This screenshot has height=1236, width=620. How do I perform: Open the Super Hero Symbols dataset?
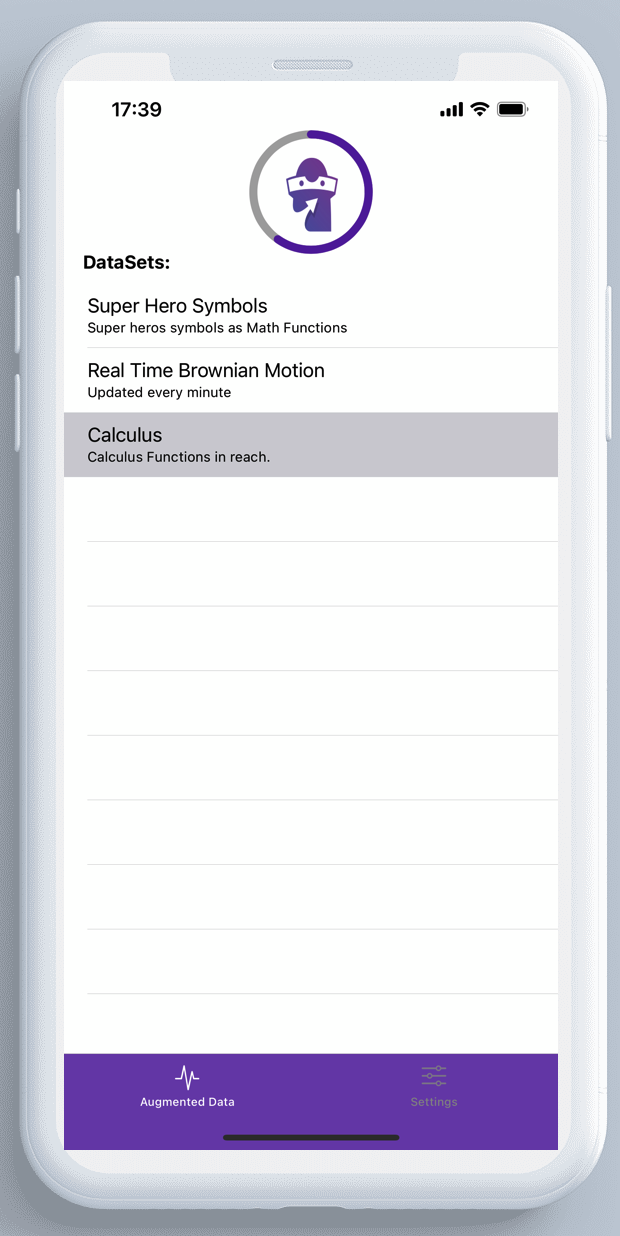[x=311, y=316]
